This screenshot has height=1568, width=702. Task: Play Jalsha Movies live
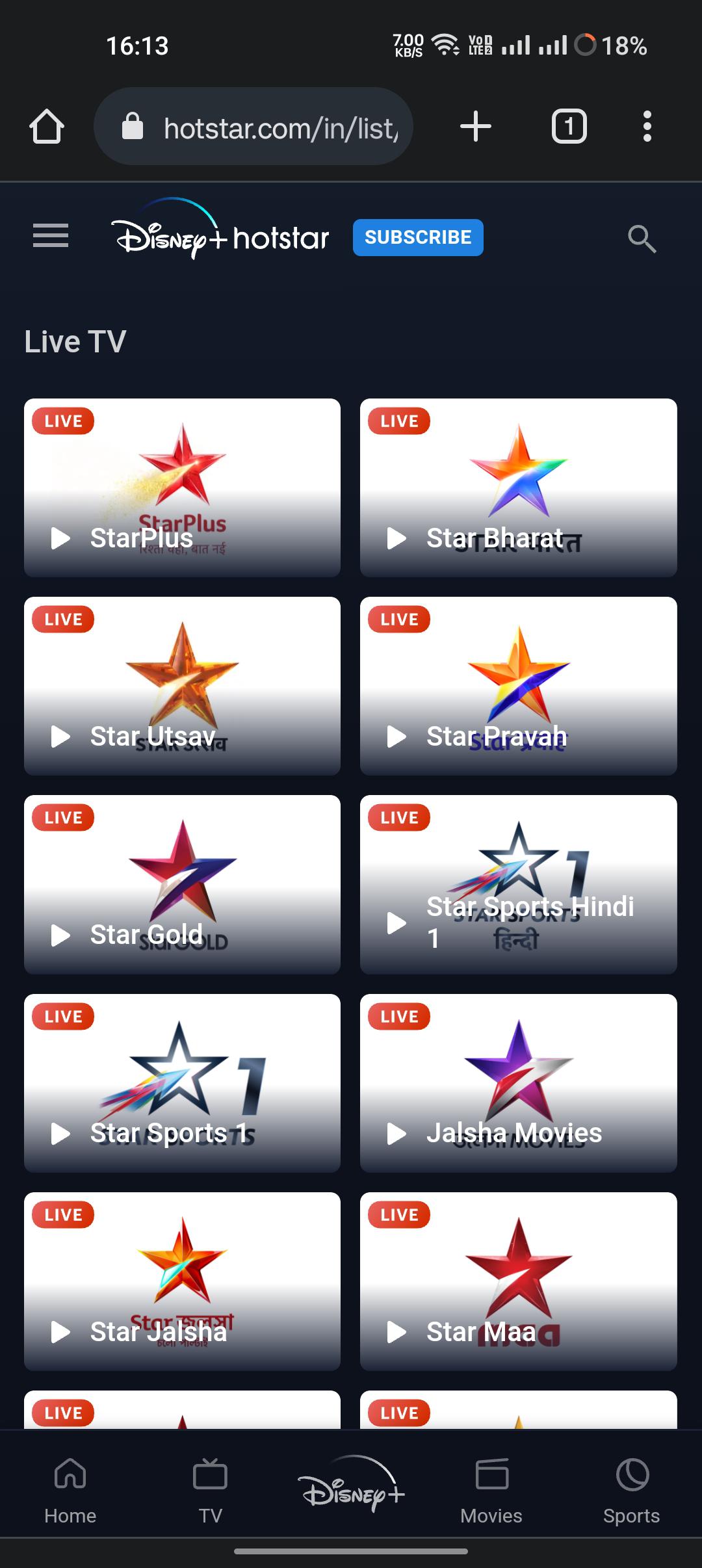coord(519,1083)
